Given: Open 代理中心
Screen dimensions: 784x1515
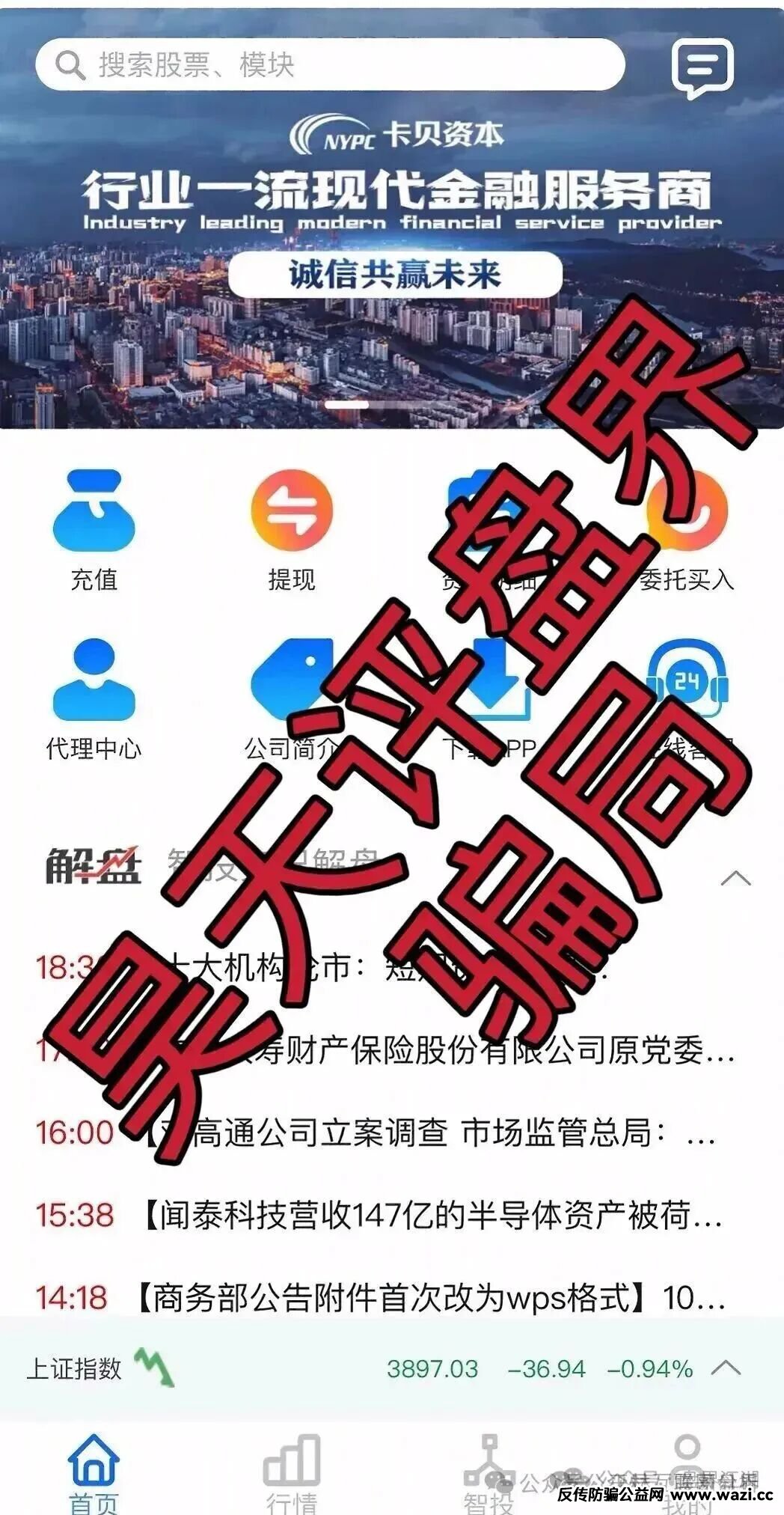Looking at the screenshot, I should coord(94,698).
